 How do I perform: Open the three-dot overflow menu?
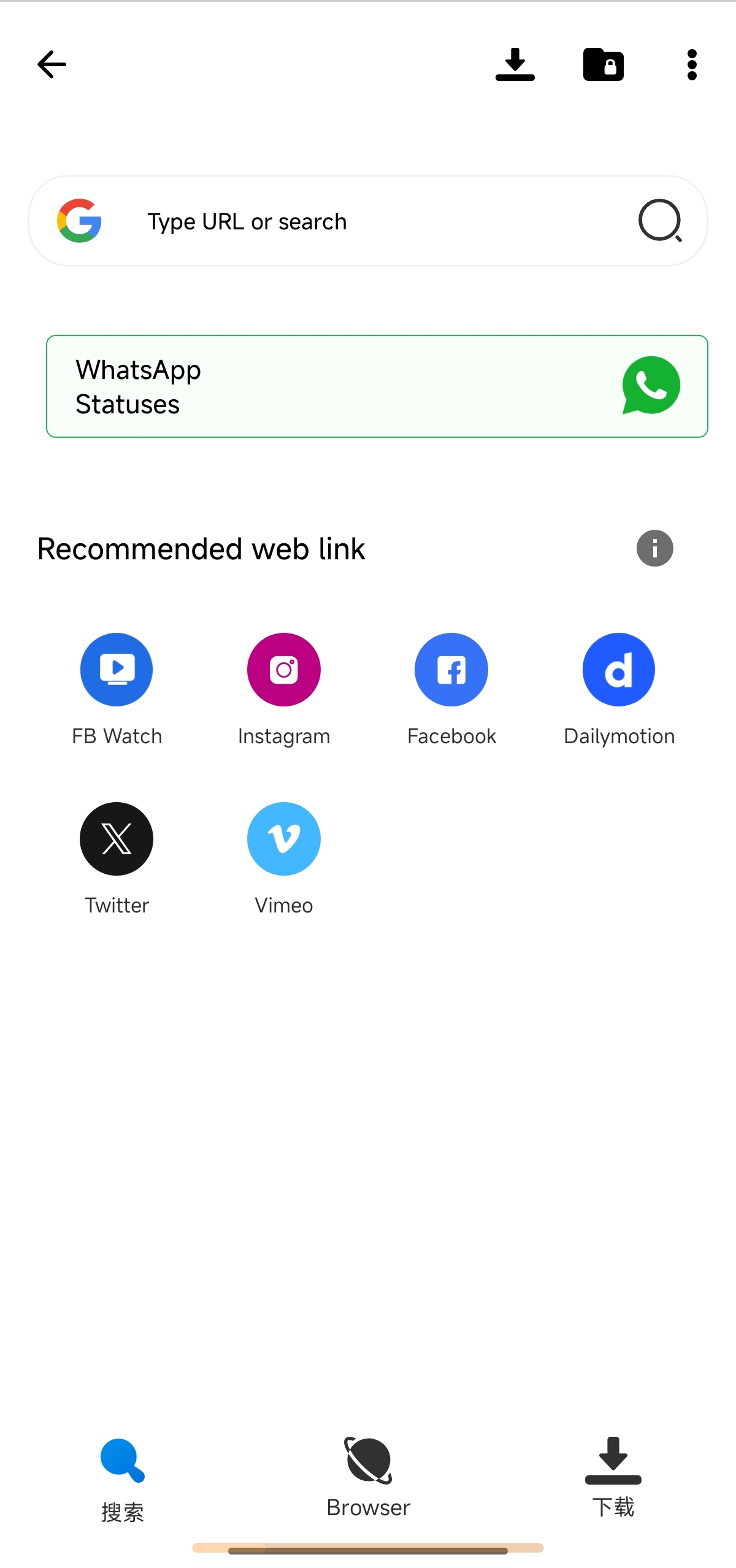click(x=692, y=64)
